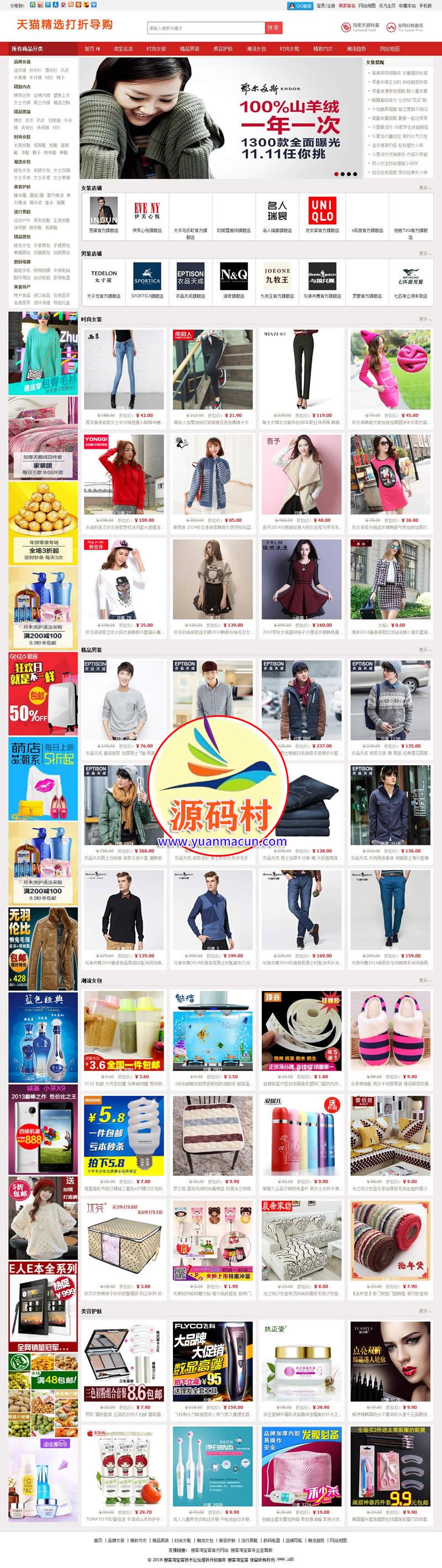
Task: Open the 网站地图 navigation tab
Action: click(x=390, y=49)
